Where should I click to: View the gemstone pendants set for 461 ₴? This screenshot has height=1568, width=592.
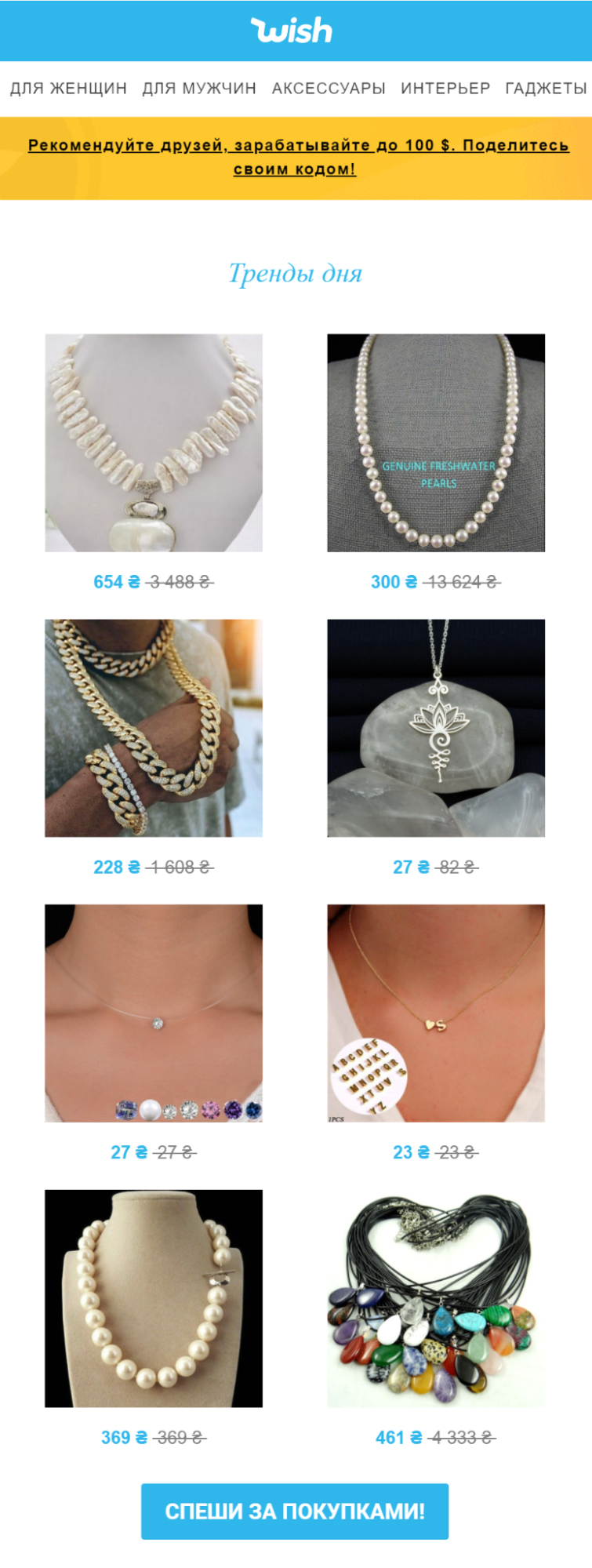(x=436, y=1298)
